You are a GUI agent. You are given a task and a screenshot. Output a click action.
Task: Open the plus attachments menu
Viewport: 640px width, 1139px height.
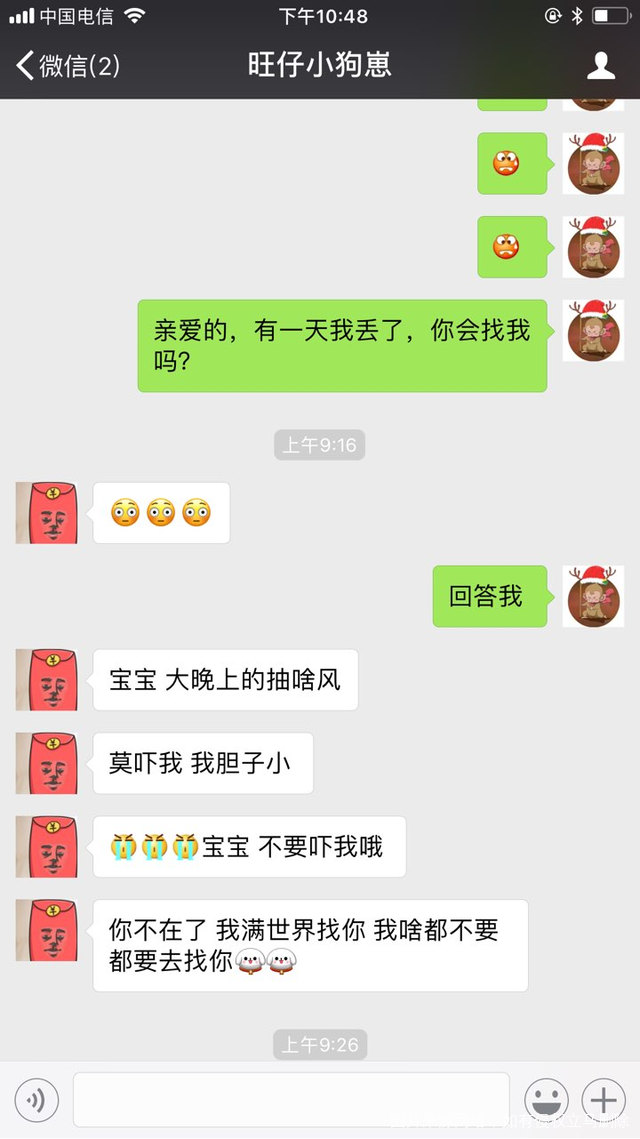[603, 1101]
